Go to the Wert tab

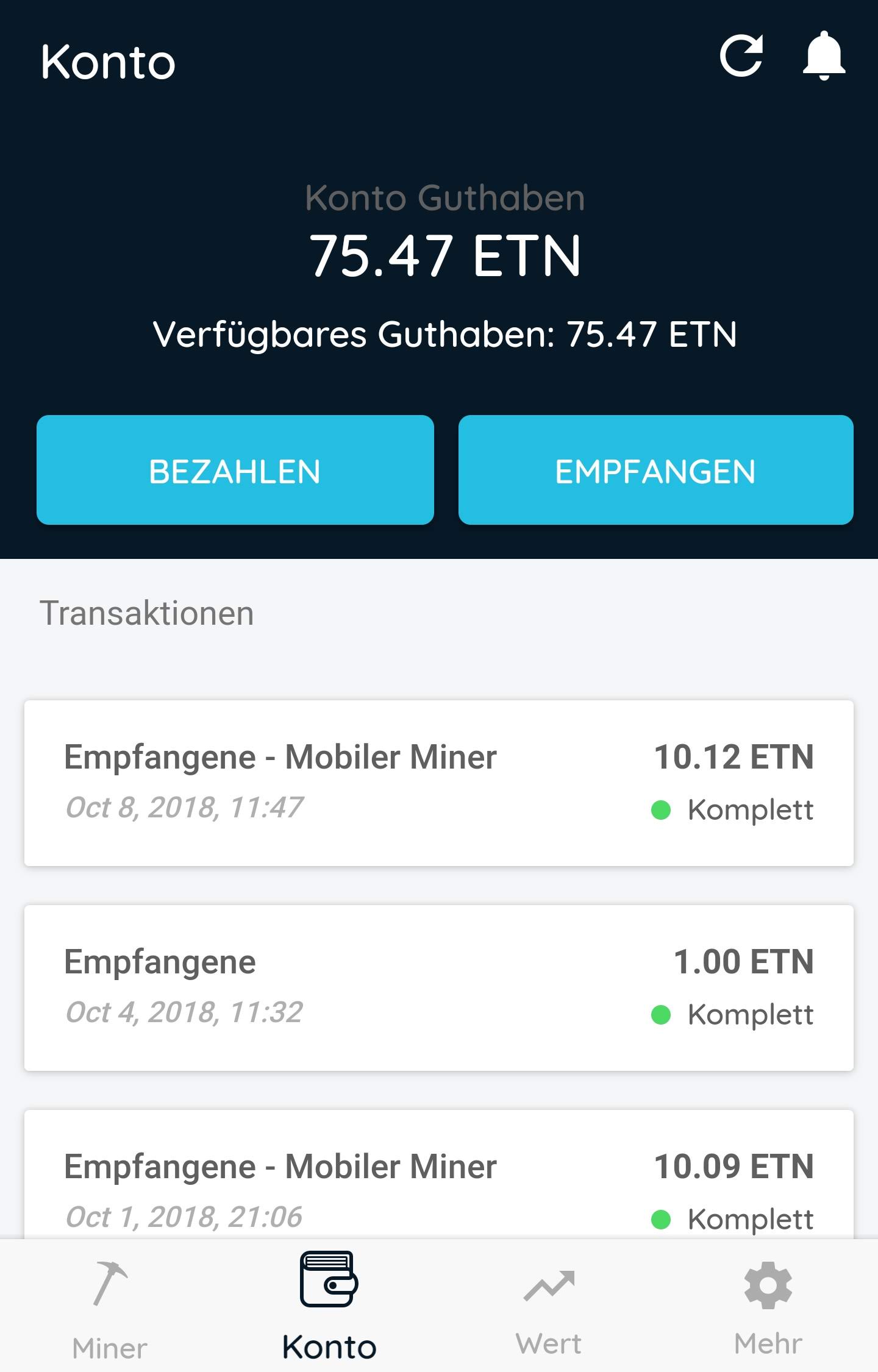tap(549, 1307)
